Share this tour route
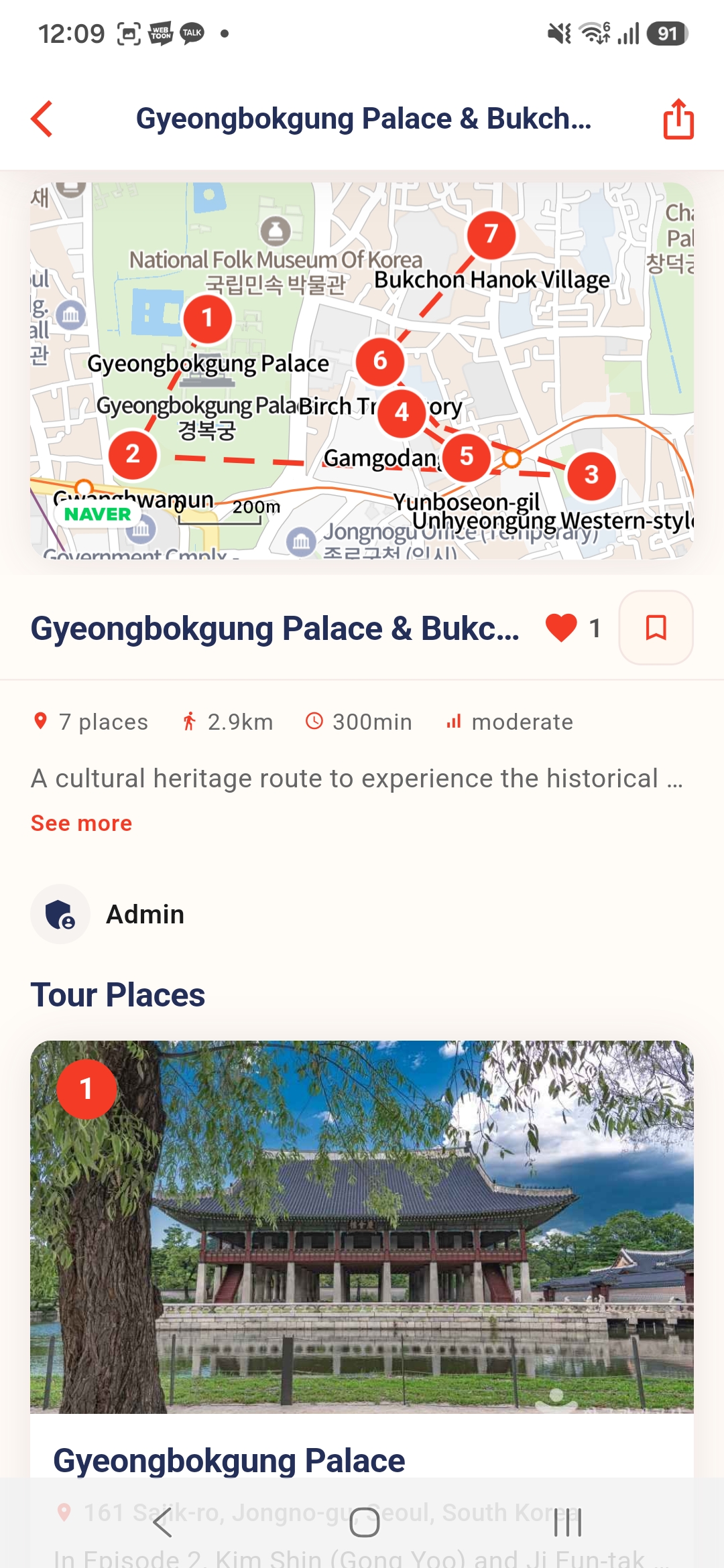Viewport: 724px width, 1568px height. point(678,119)
